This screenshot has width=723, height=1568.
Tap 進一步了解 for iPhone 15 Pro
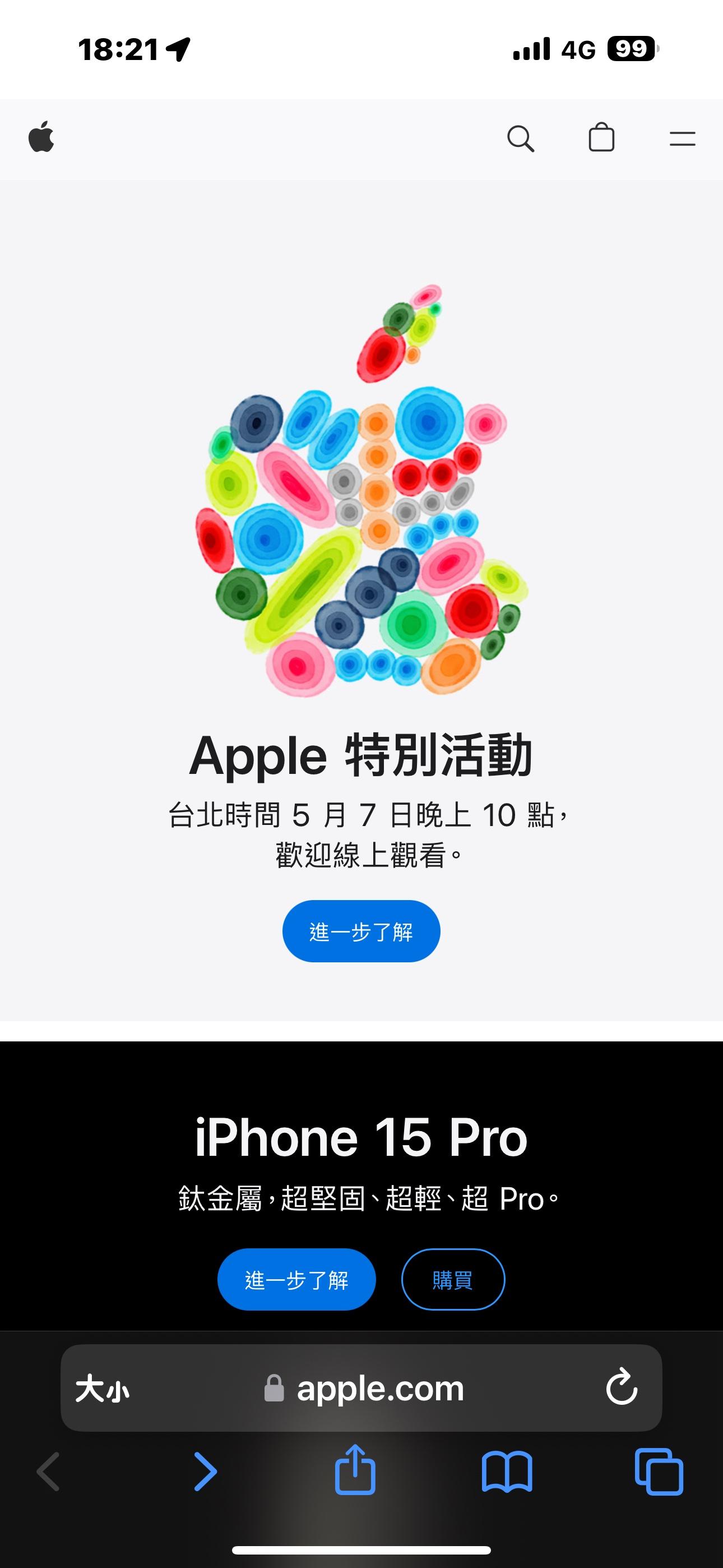point(296,1280)
